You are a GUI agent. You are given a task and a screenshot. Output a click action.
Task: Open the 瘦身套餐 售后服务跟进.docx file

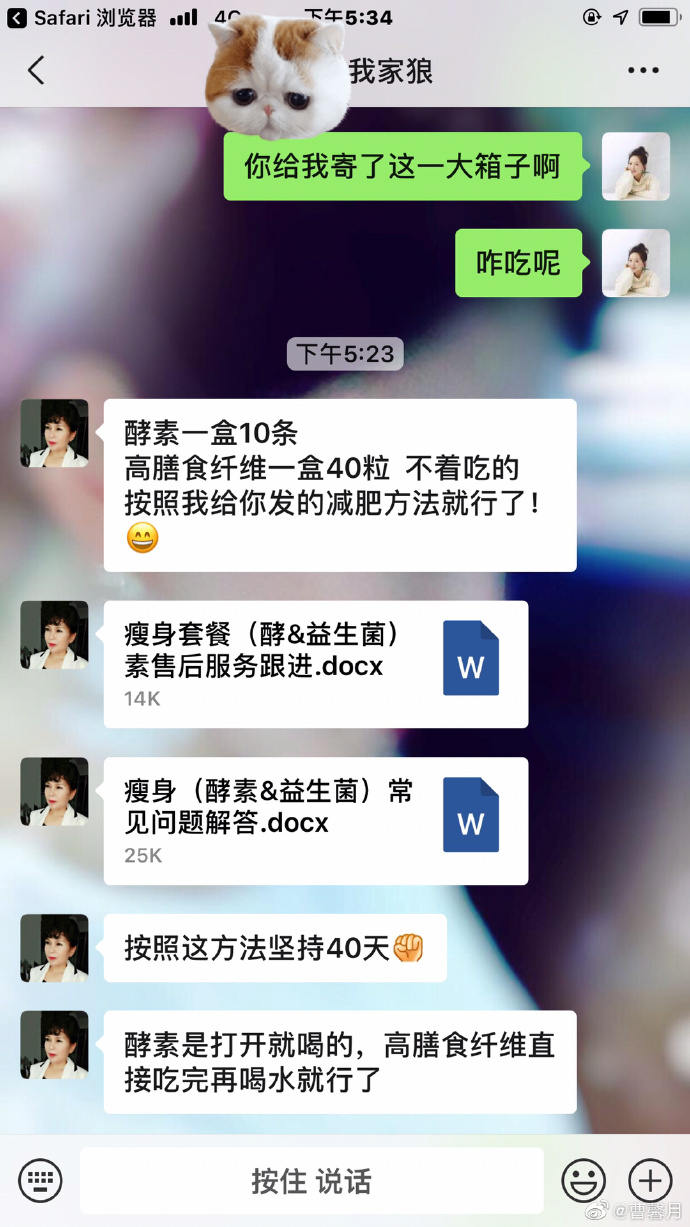(315, 663)
